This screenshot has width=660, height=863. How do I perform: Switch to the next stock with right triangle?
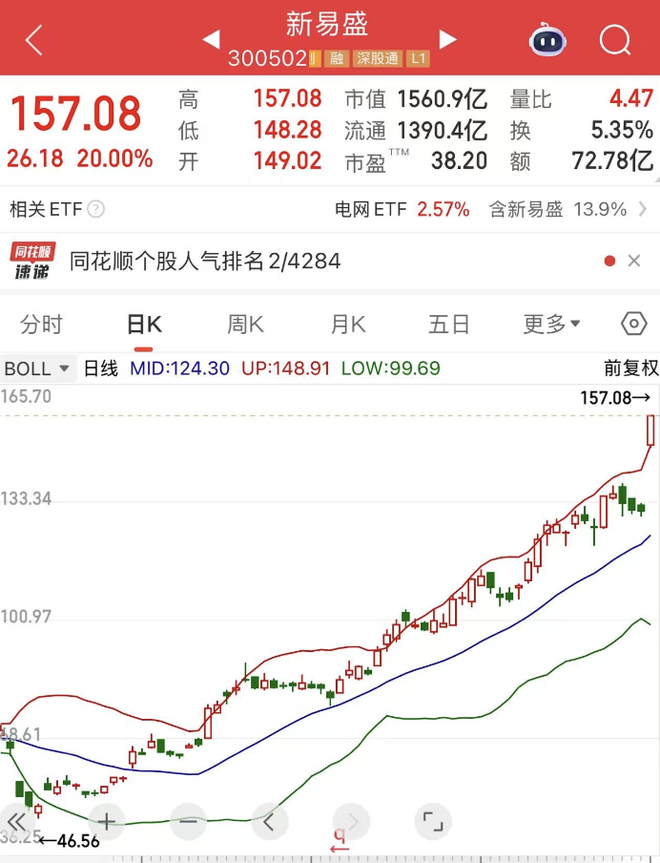point(448,39)
